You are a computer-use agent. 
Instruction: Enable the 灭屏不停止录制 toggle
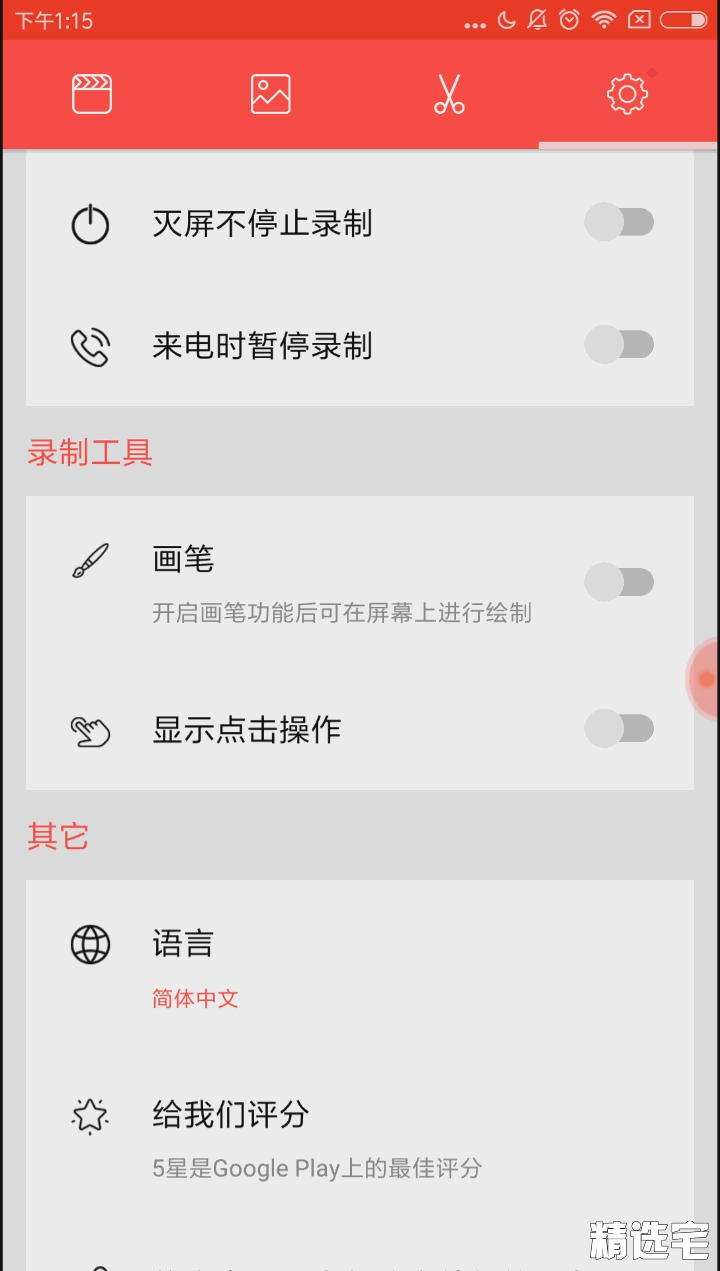(x=619, y=222)
